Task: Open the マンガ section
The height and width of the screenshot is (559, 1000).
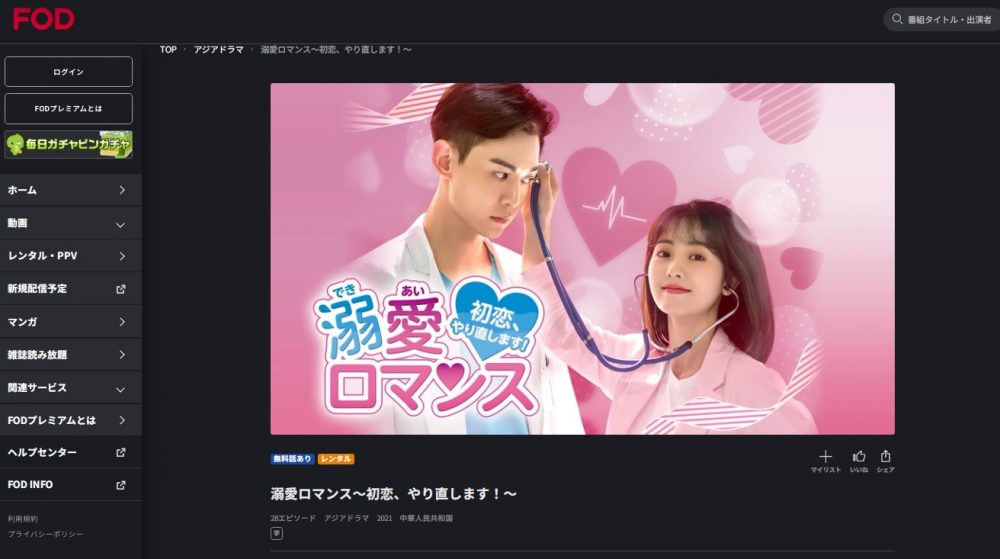Action: 68,322
